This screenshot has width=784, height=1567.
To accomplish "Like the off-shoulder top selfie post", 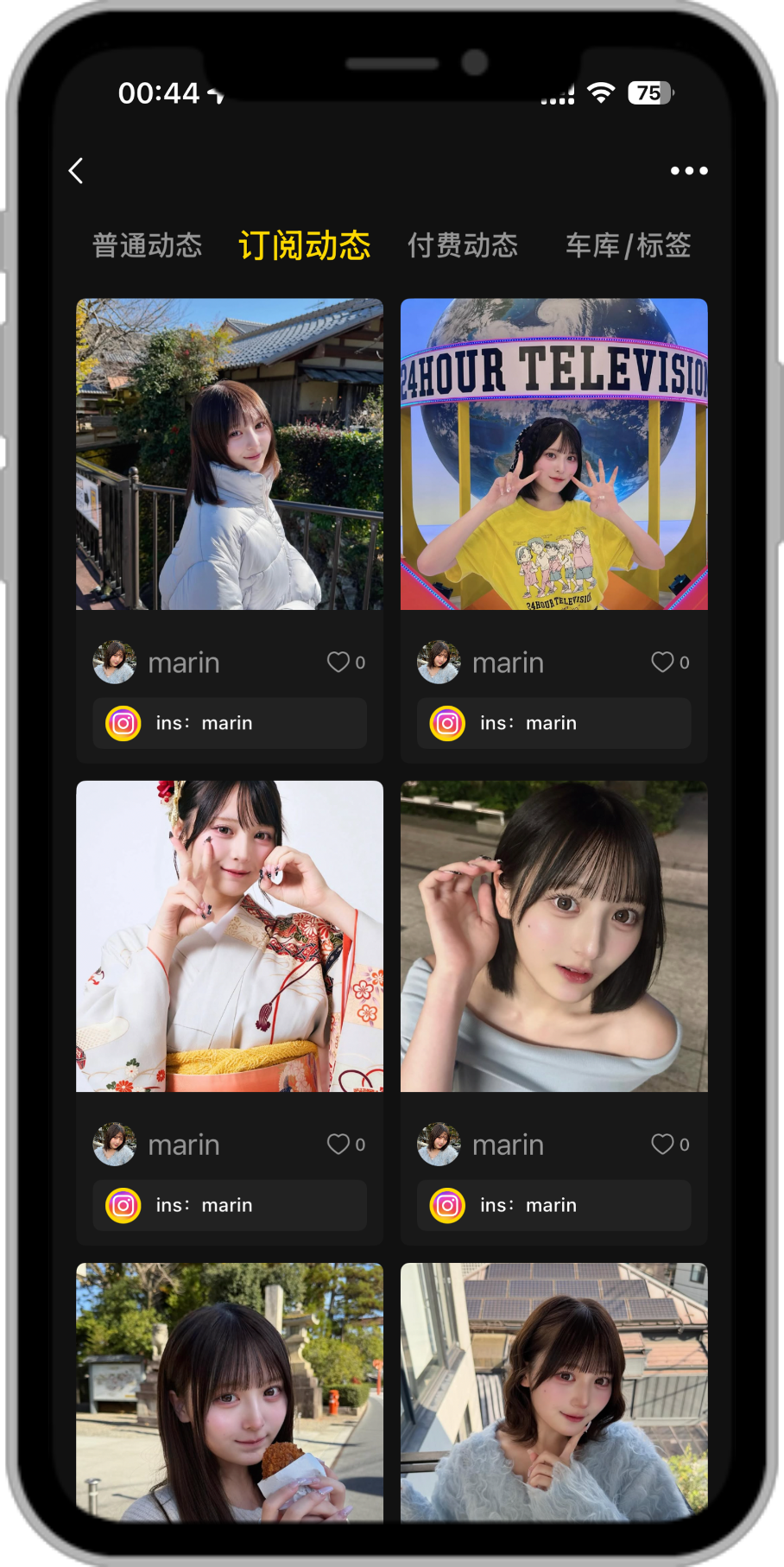I will point(662,1145).
